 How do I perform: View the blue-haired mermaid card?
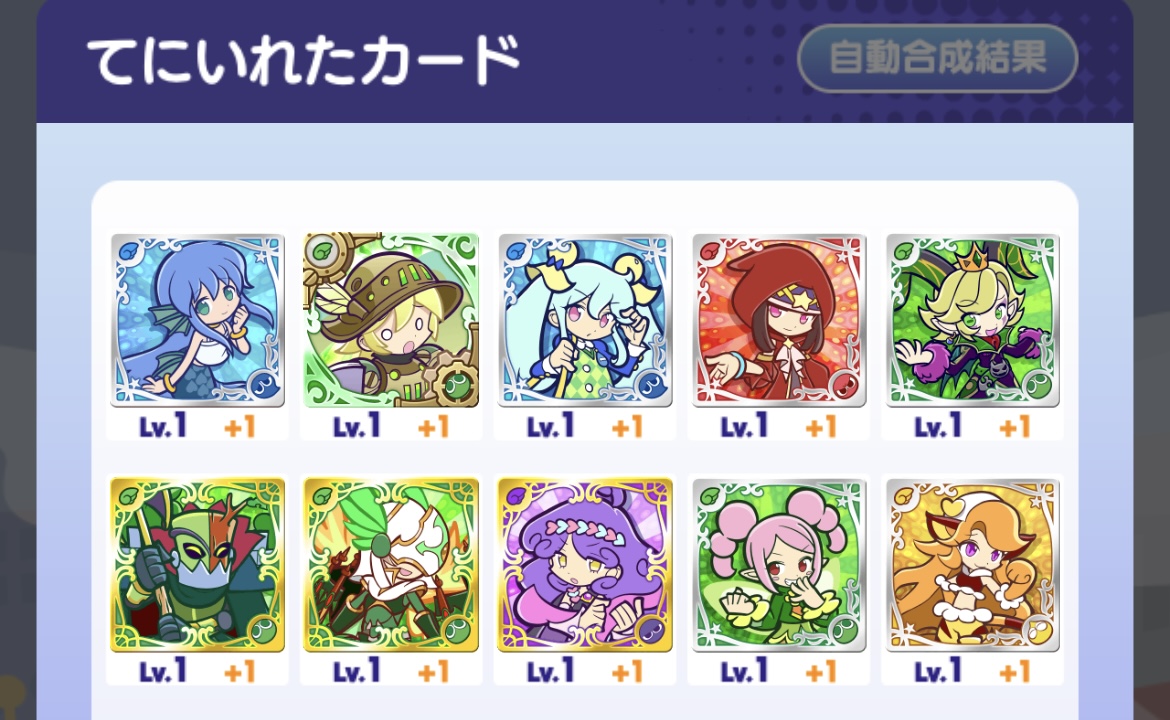tap(198, 320)
